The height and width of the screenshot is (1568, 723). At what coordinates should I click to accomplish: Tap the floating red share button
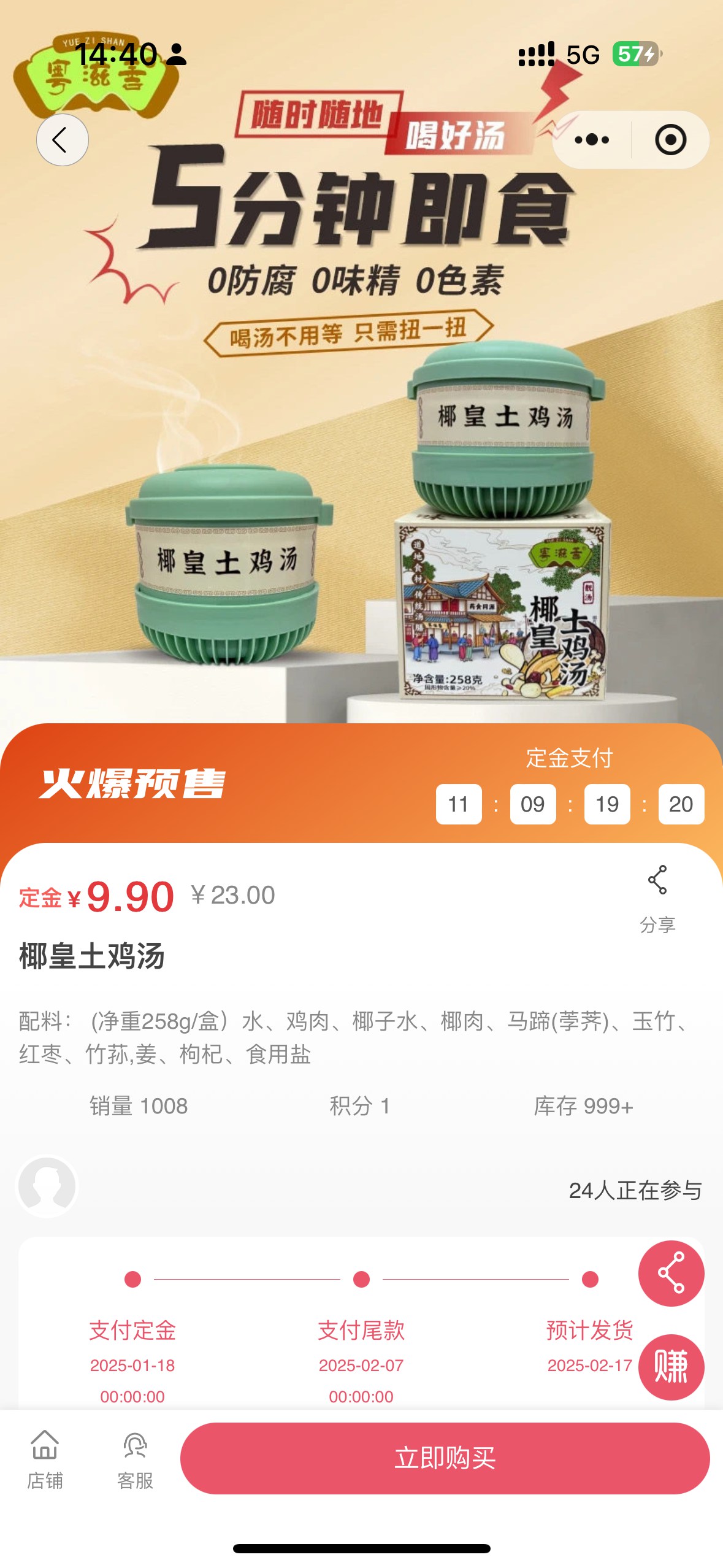tap(671, 1273)
